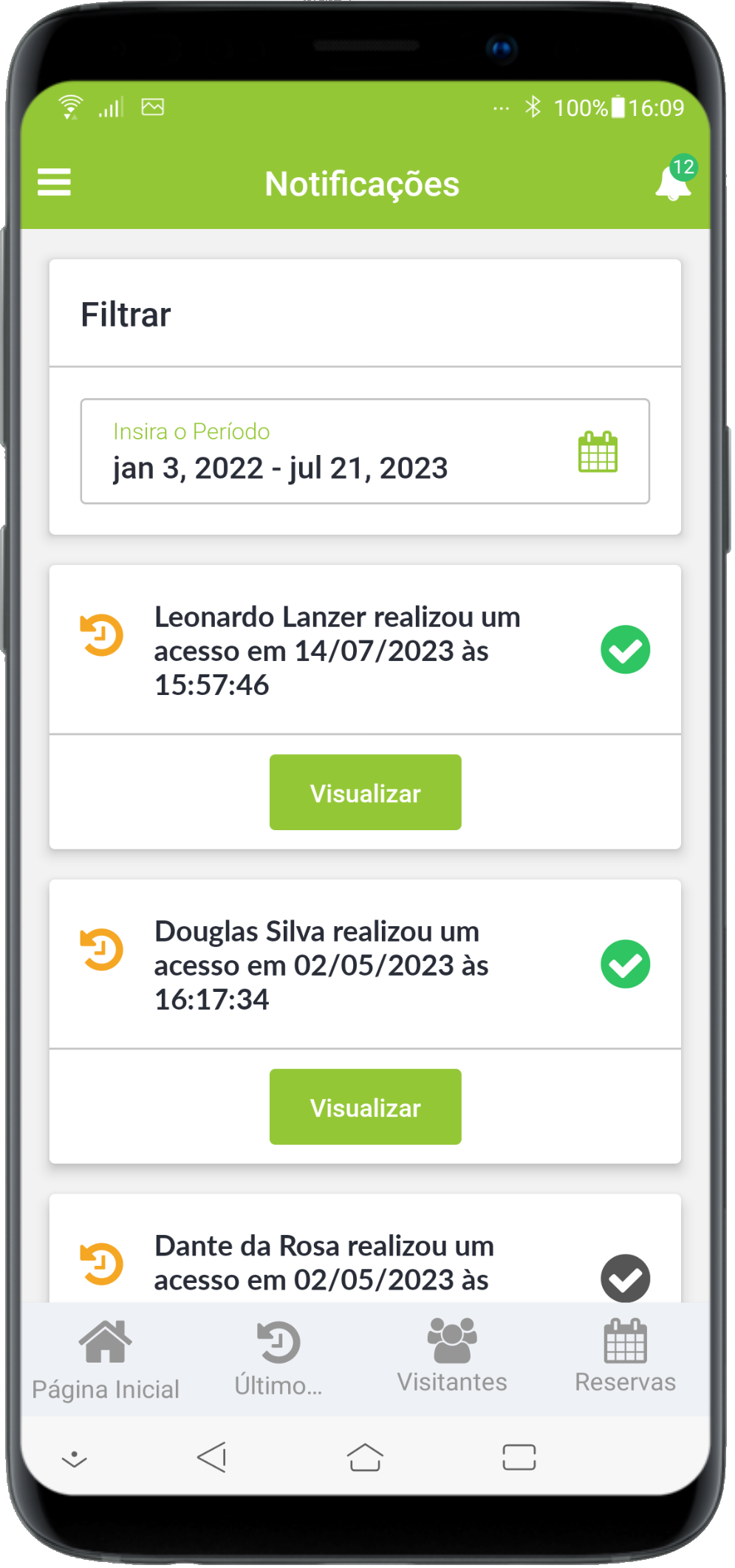This screenshot has width=735, height=1568.
Task: Tap the system home button
Action: point(366,1459)
